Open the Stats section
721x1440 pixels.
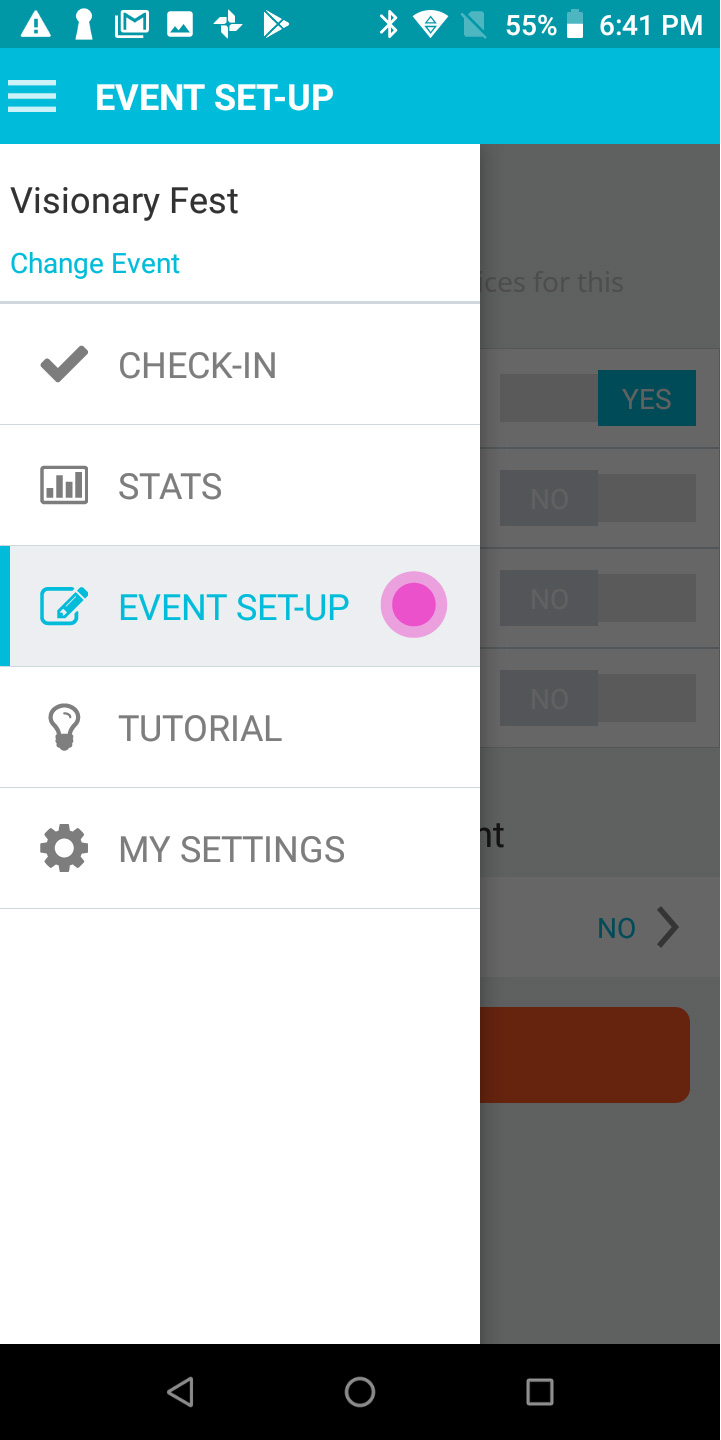pyautogui.click(x=240, y=486)
